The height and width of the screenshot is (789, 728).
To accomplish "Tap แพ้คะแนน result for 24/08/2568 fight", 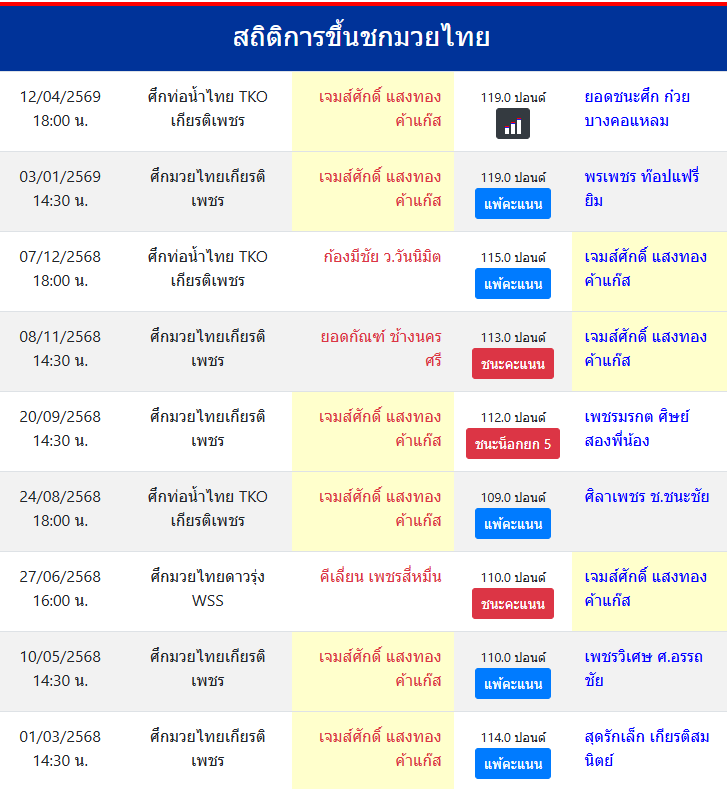I will [513, 524].
